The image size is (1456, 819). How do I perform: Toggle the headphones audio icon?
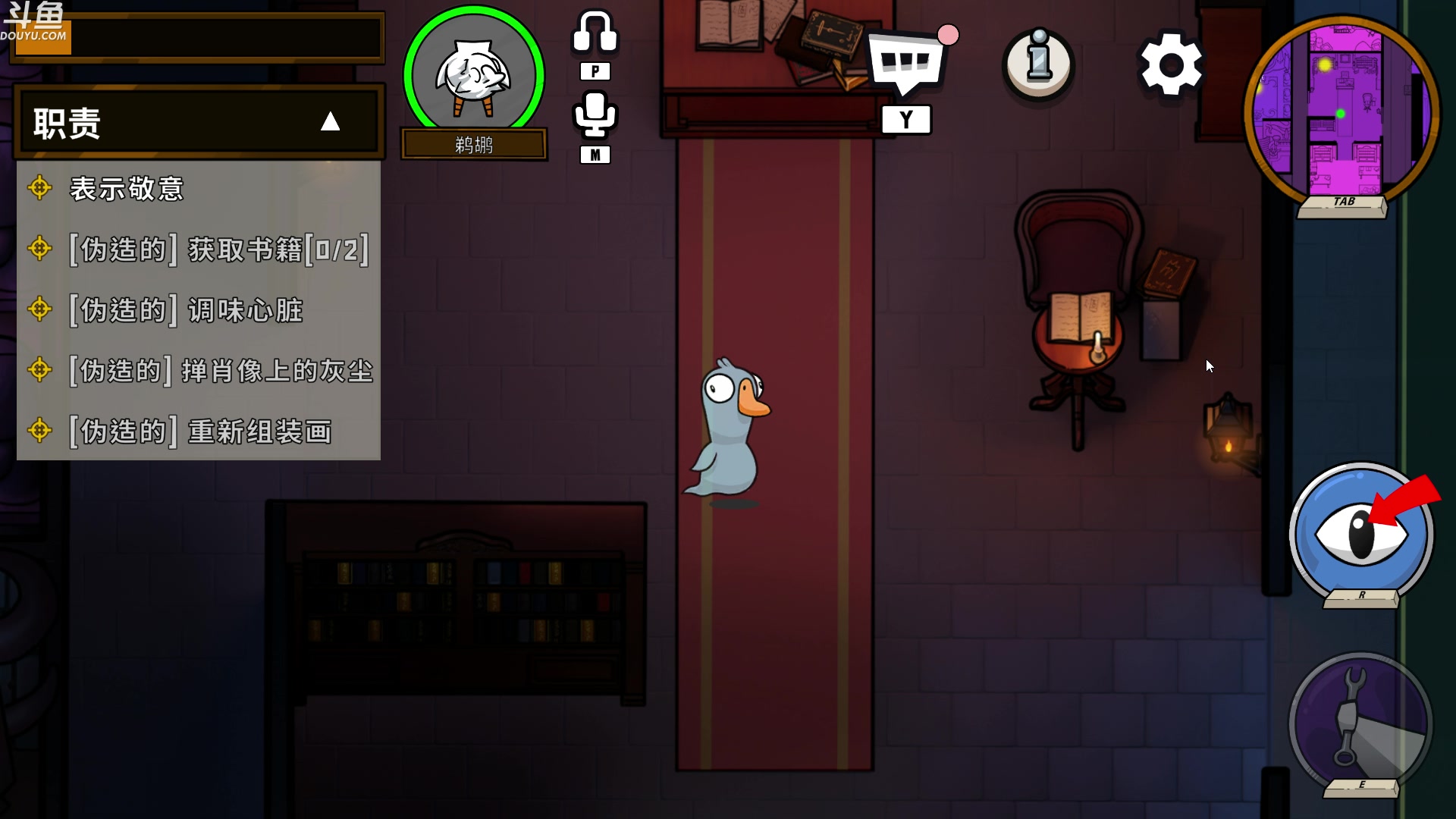(x=595, y=33)
